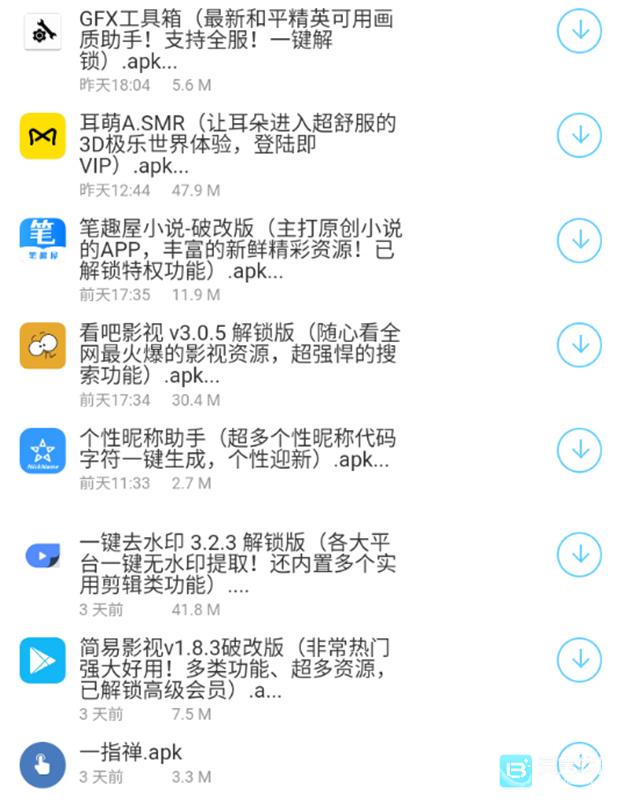Download 个性昵称助手 apk
The image size is (625, 800).
(579, 450)
